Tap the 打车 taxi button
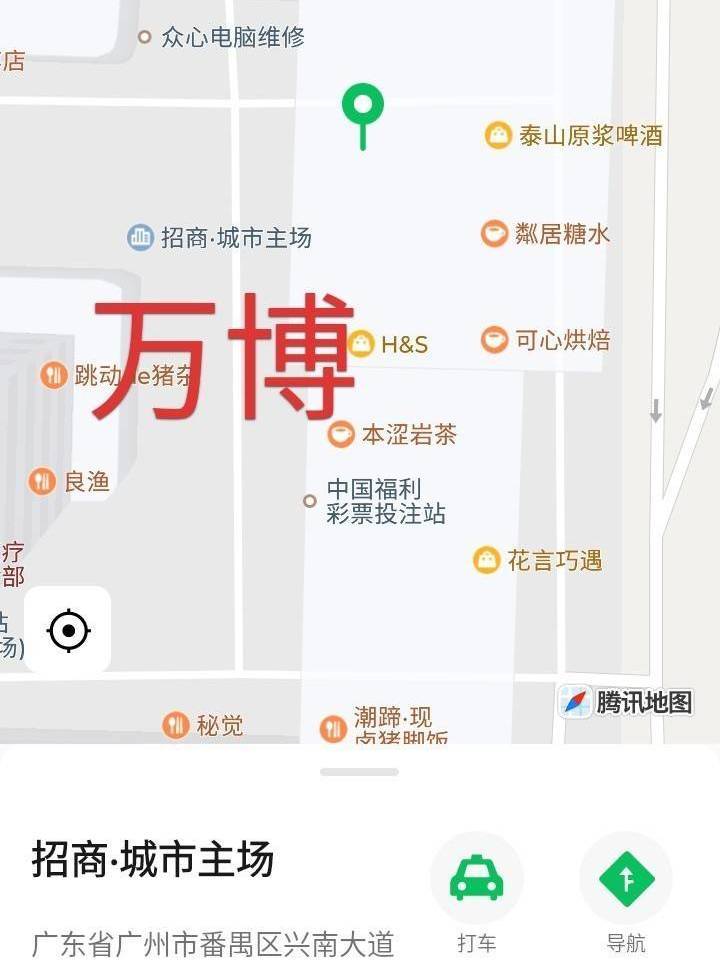The height and width of the screenshot is (961, 720). point(476,878)
